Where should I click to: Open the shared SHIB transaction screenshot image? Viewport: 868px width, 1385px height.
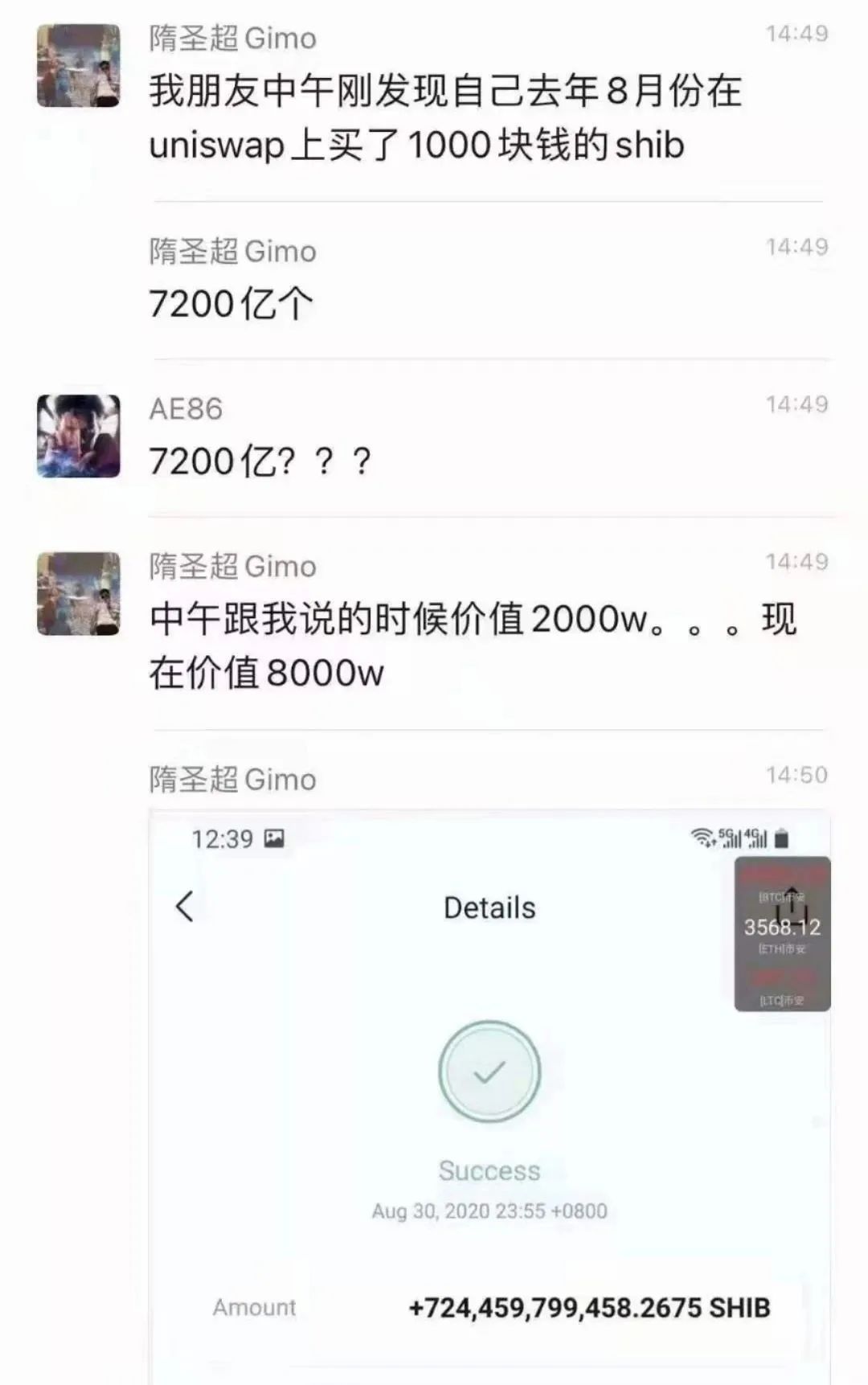point(489,1096)
